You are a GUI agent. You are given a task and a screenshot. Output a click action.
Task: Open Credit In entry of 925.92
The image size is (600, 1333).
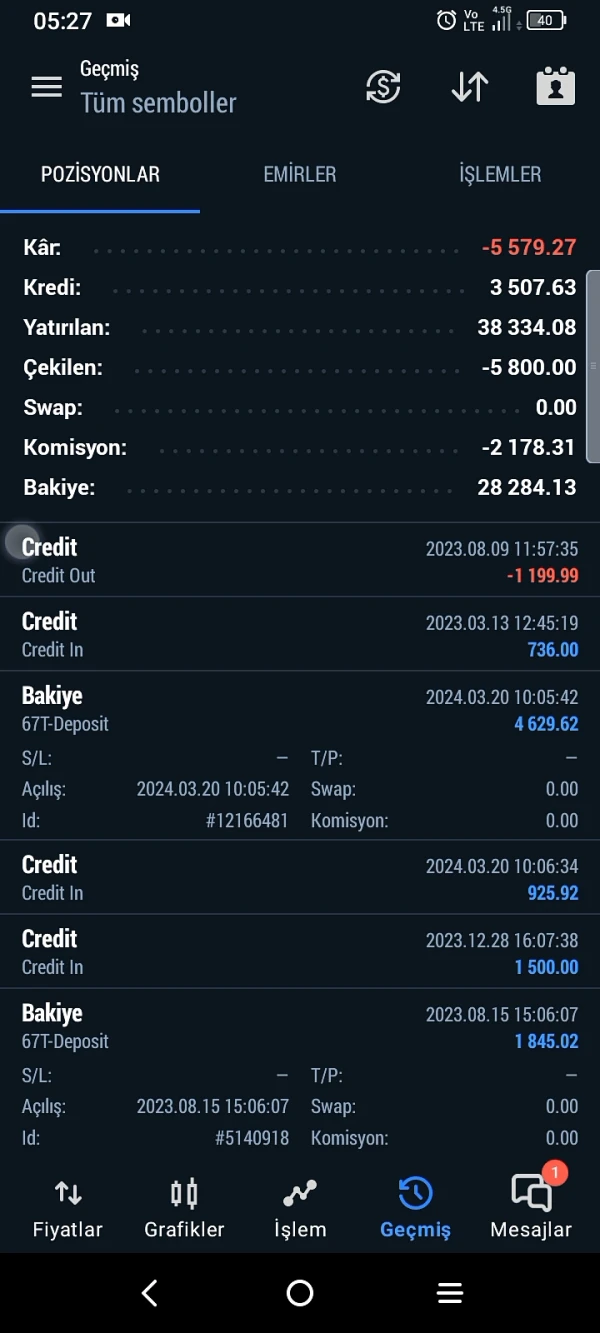pyautogui.click(x=300, y=878)
